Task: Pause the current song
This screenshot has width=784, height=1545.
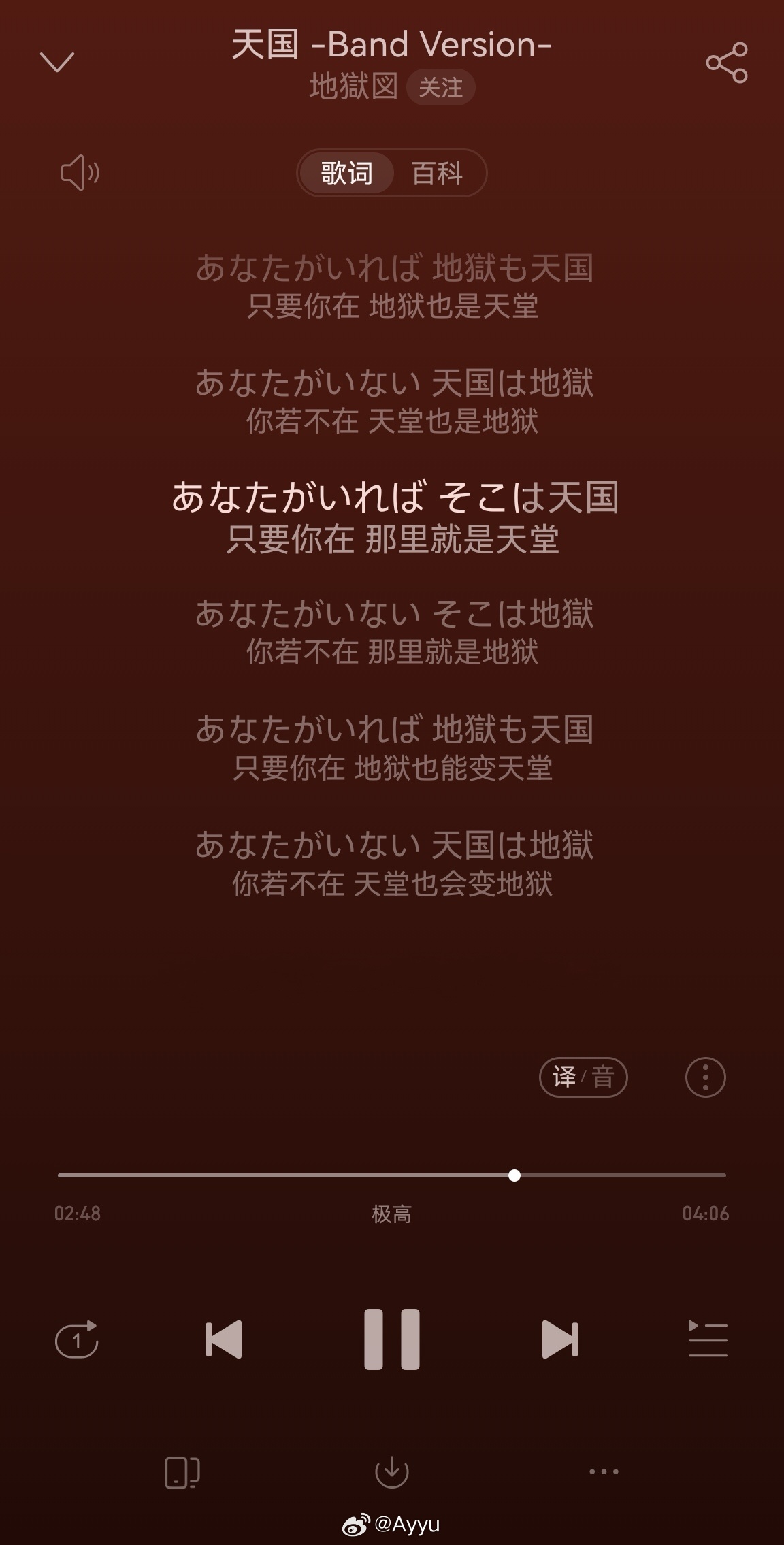Action: tap(392, 1339)
